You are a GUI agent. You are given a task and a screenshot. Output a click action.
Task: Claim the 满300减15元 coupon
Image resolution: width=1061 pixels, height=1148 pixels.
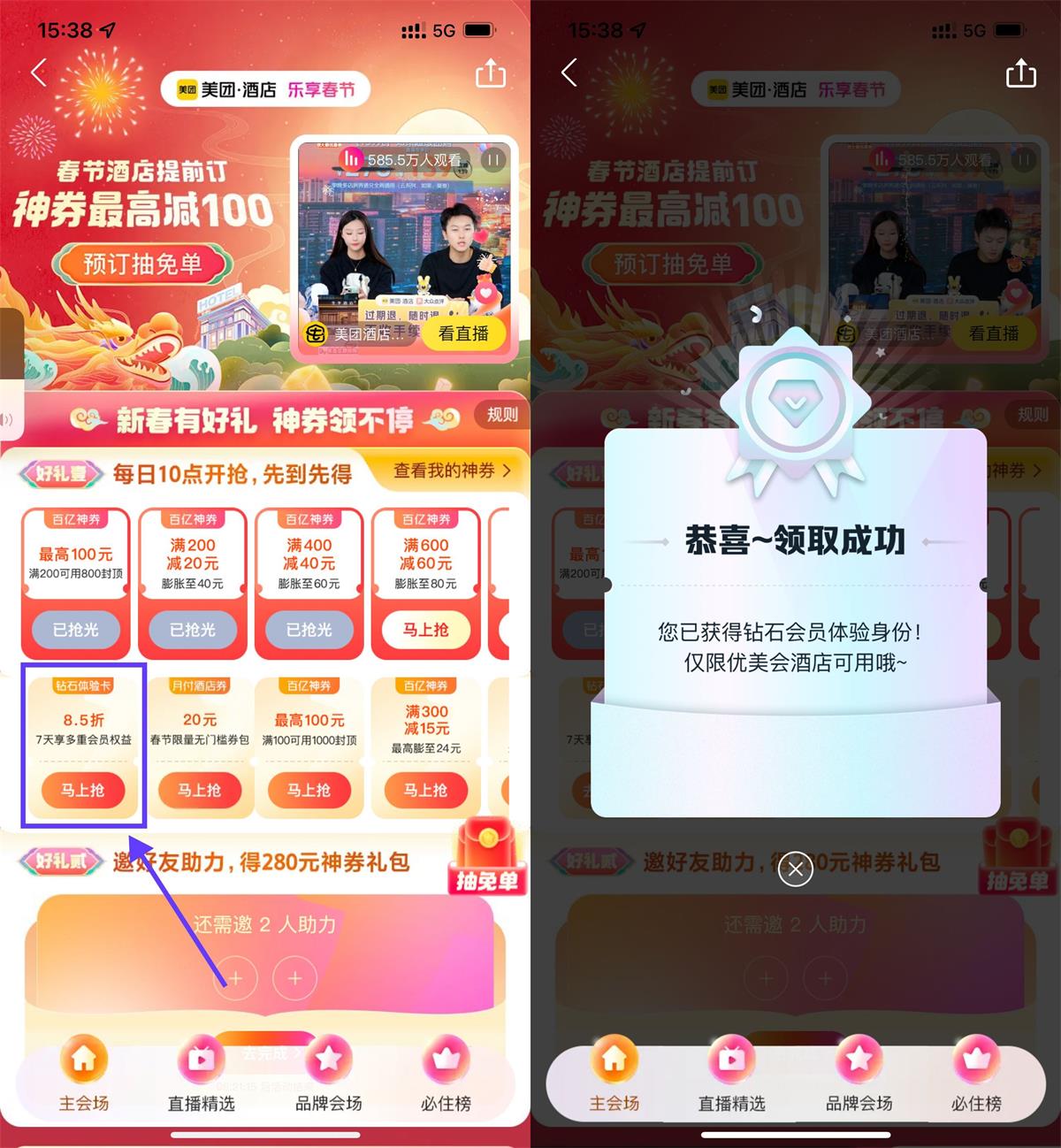click(426, 790)
